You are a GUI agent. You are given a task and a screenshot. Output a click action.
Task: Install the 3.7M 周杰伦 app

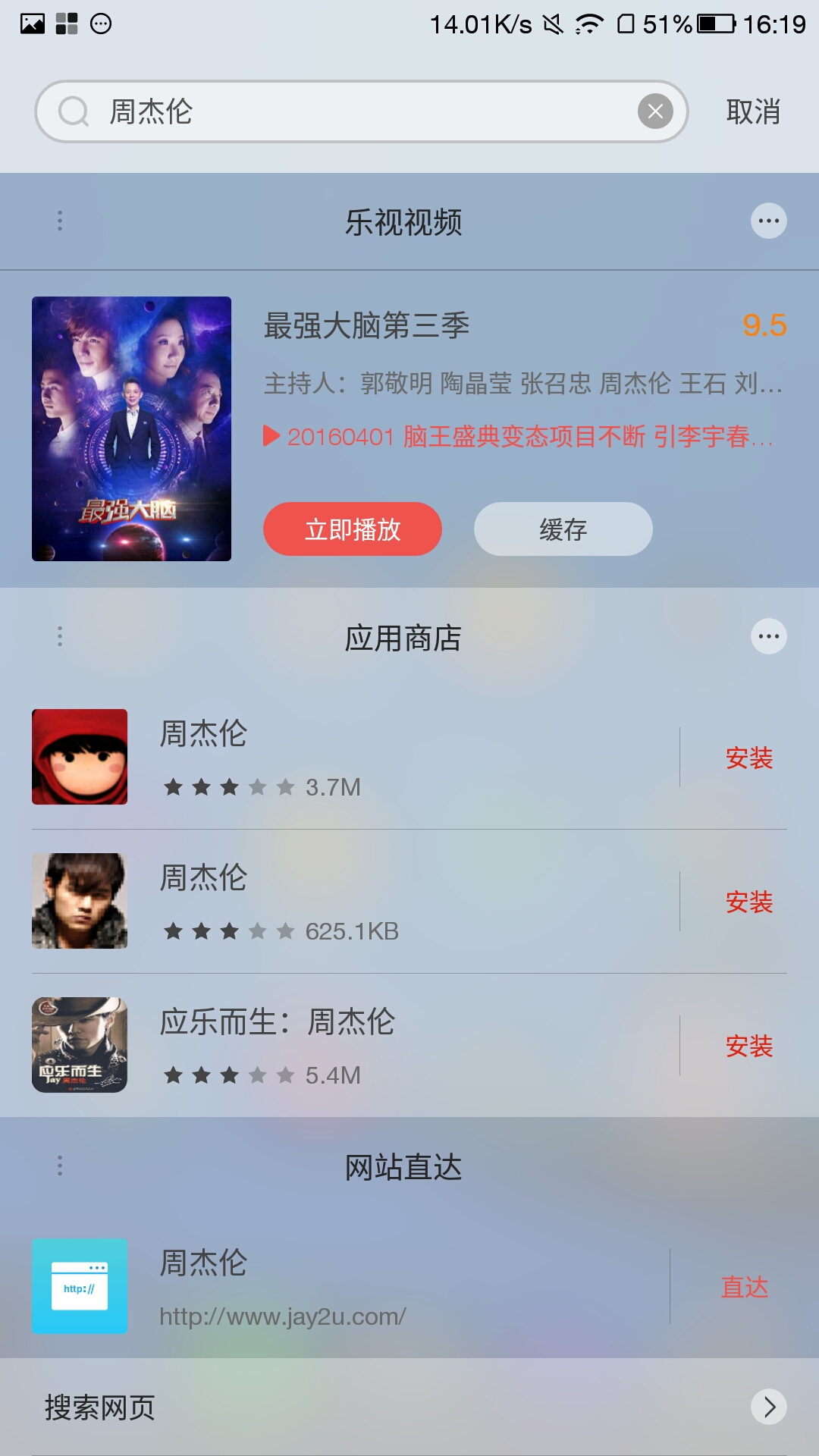point(748,758)
